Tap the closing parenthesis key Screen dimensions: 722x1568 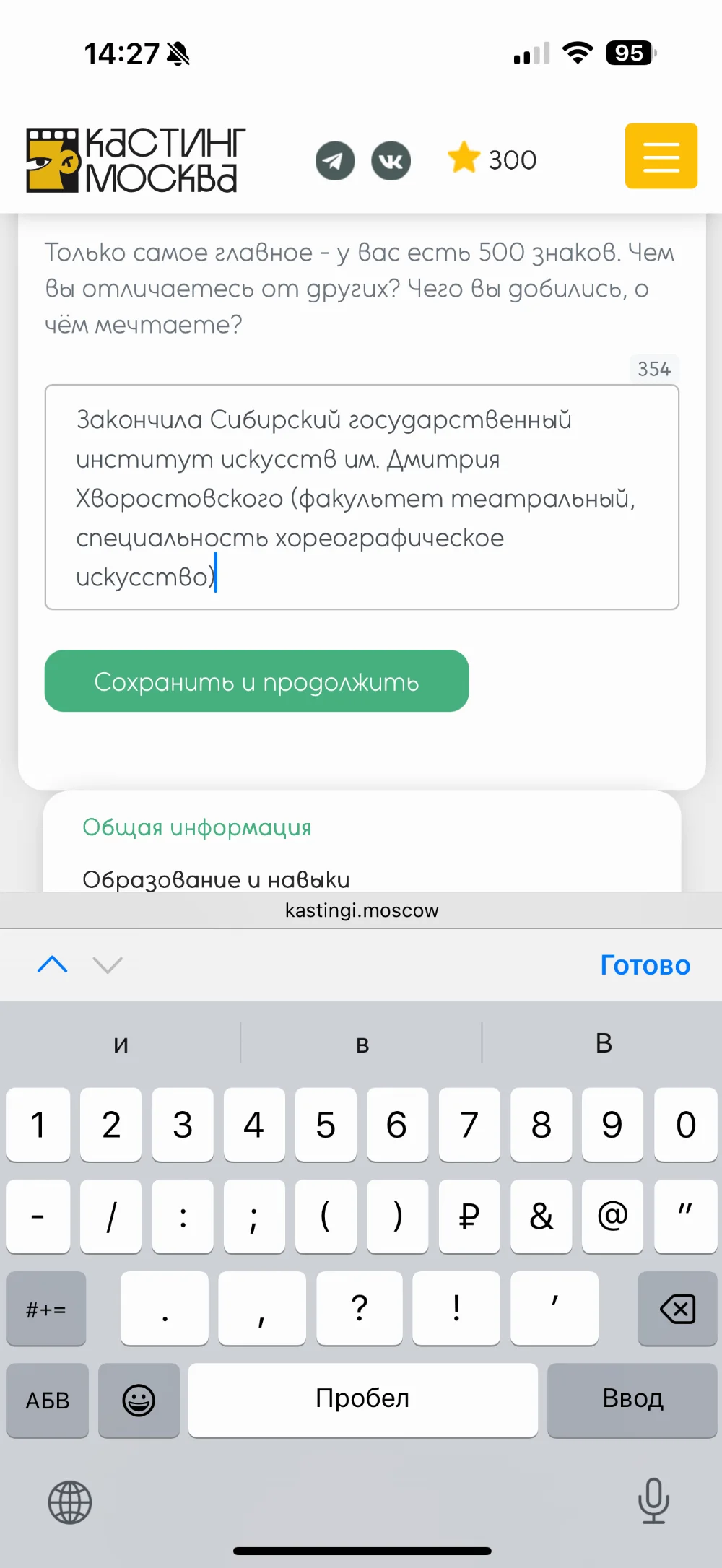(x=397, y=1216)
